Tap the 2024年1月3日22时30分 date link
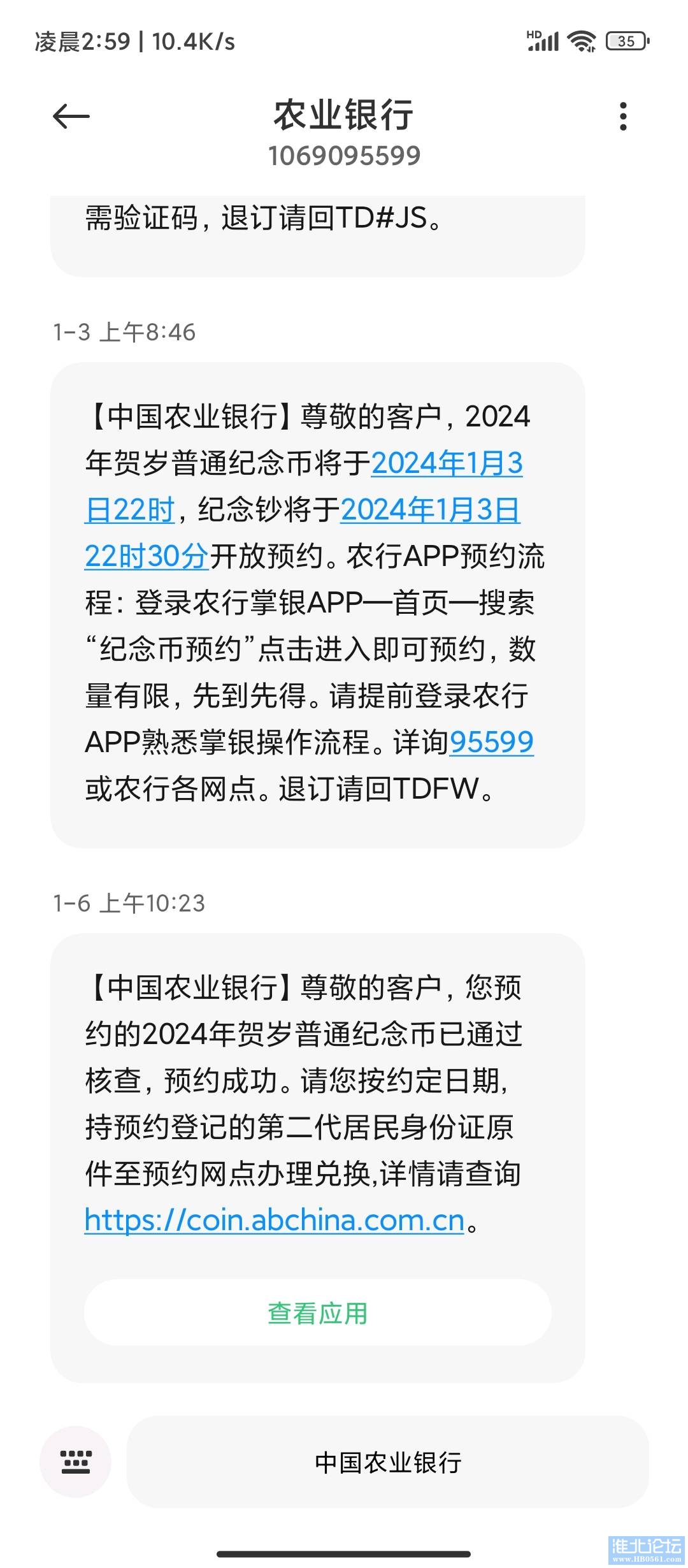The height and width of the screenshot is (1568, 688). point(430,510)
